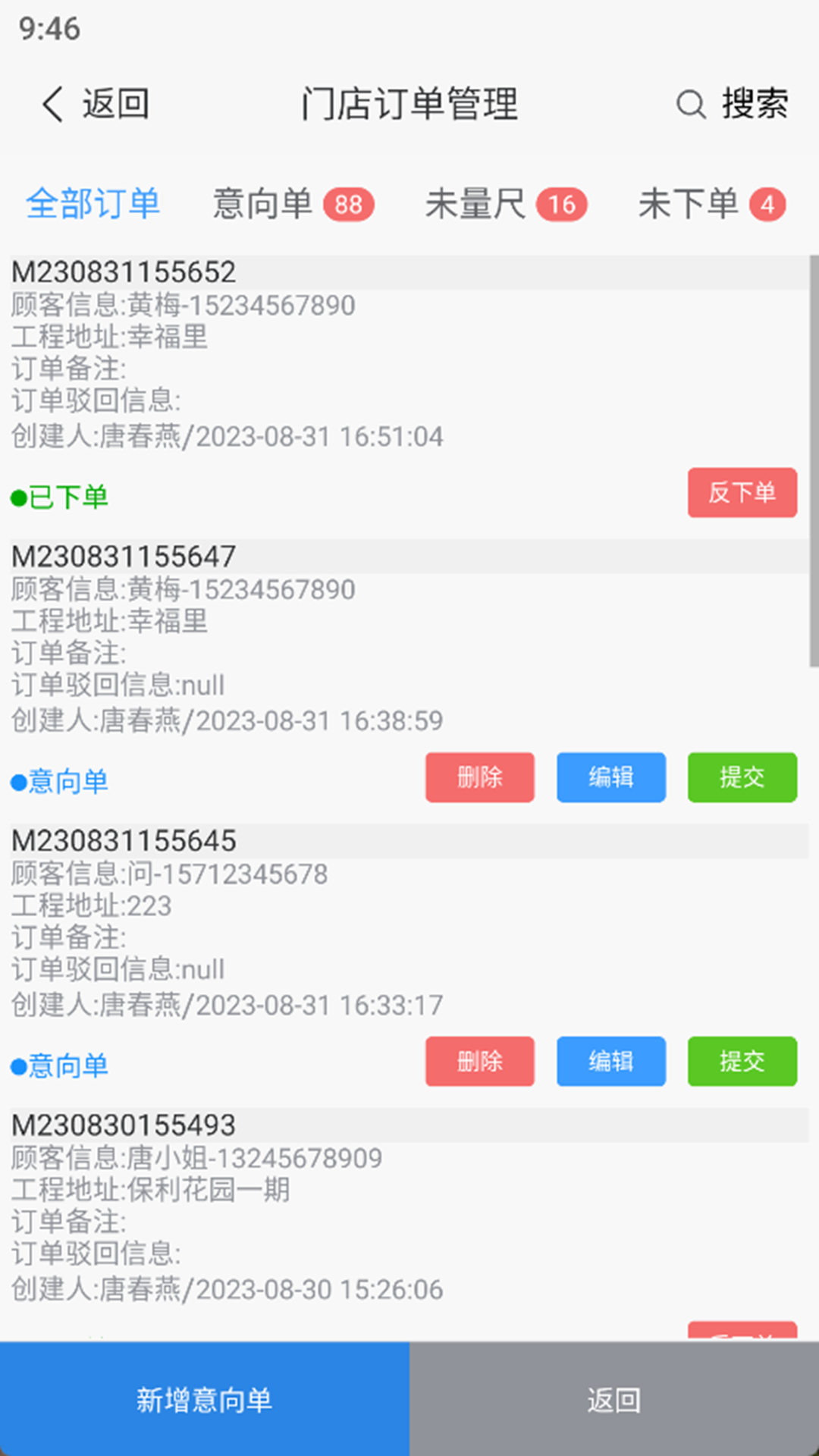
Task: Open the 全部订单 tab
Action: [93, 203]
